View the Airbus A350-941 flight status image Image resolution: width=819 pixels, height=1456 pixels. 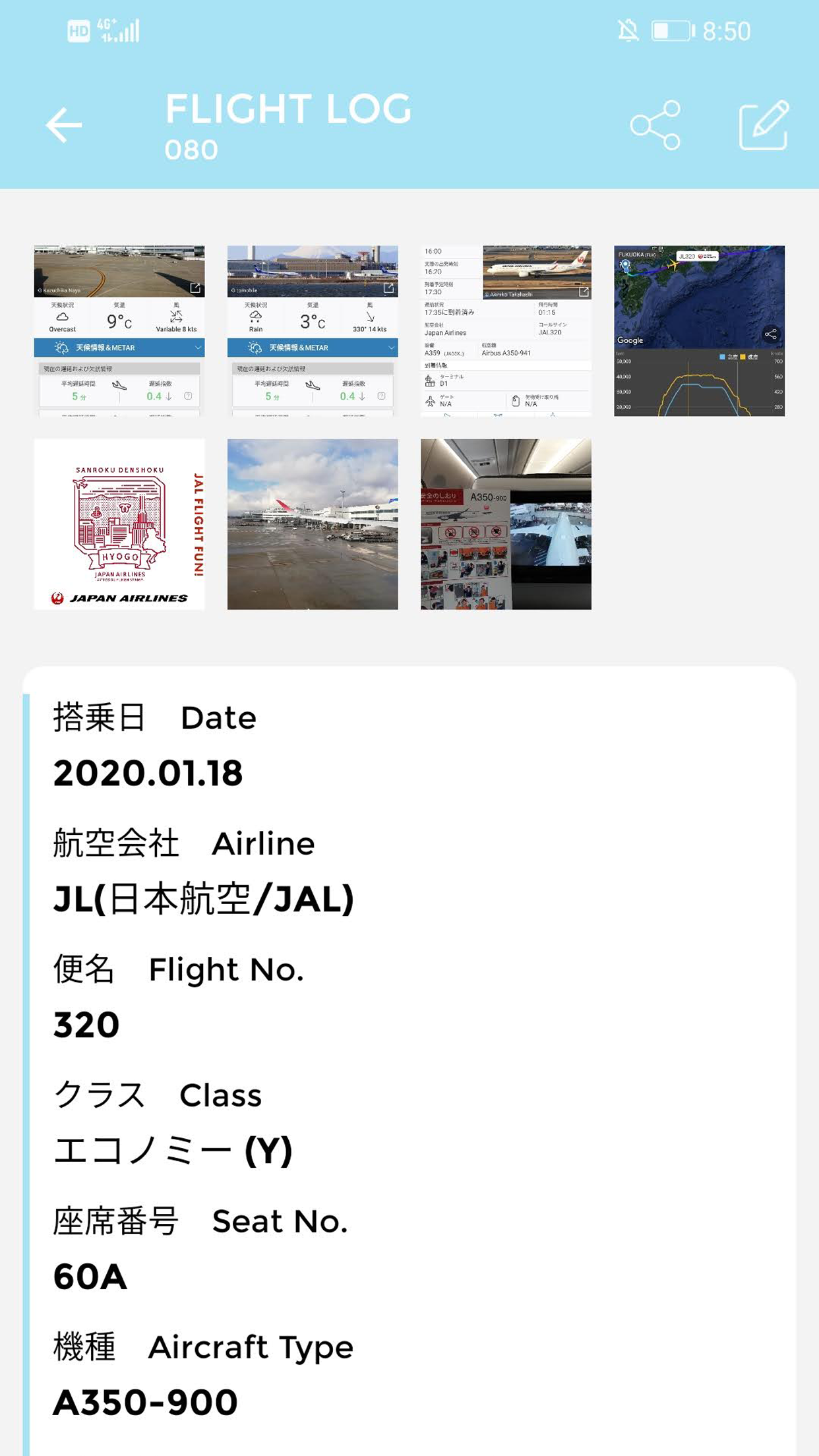pos(506,331)
